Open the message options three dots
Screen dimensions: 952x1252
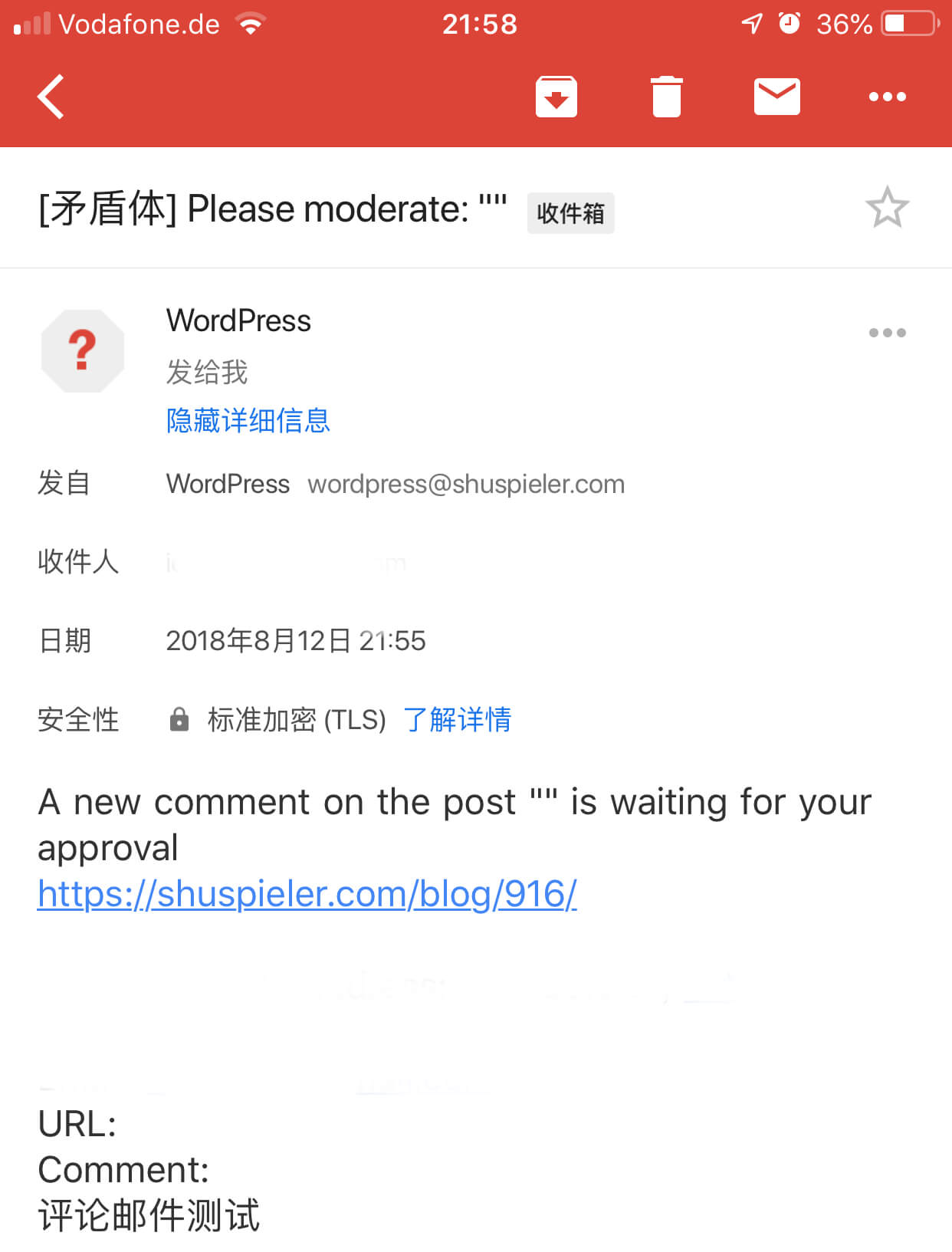(x=887, y=333)
